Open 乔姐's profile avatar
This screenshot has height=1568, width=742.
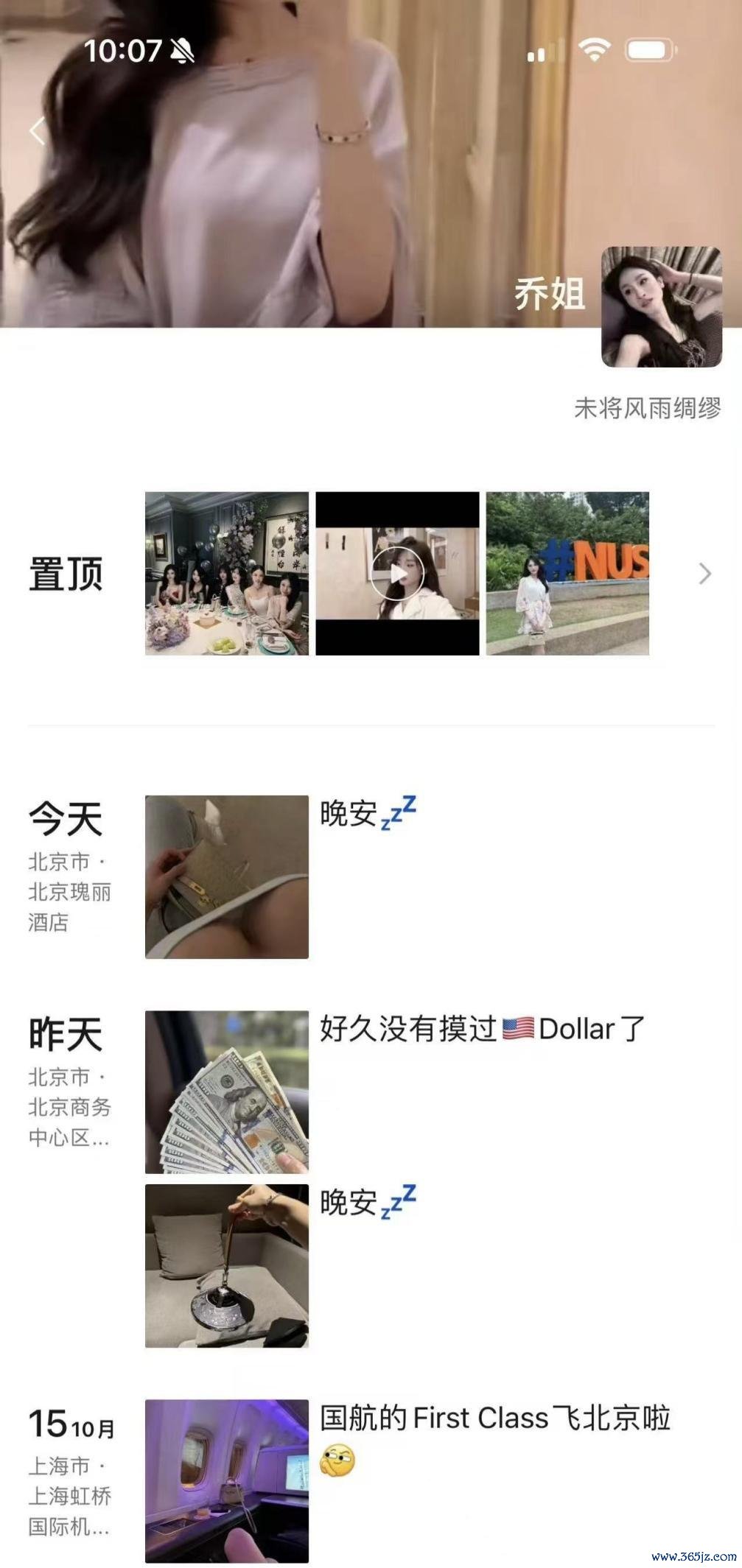[661, 307]
